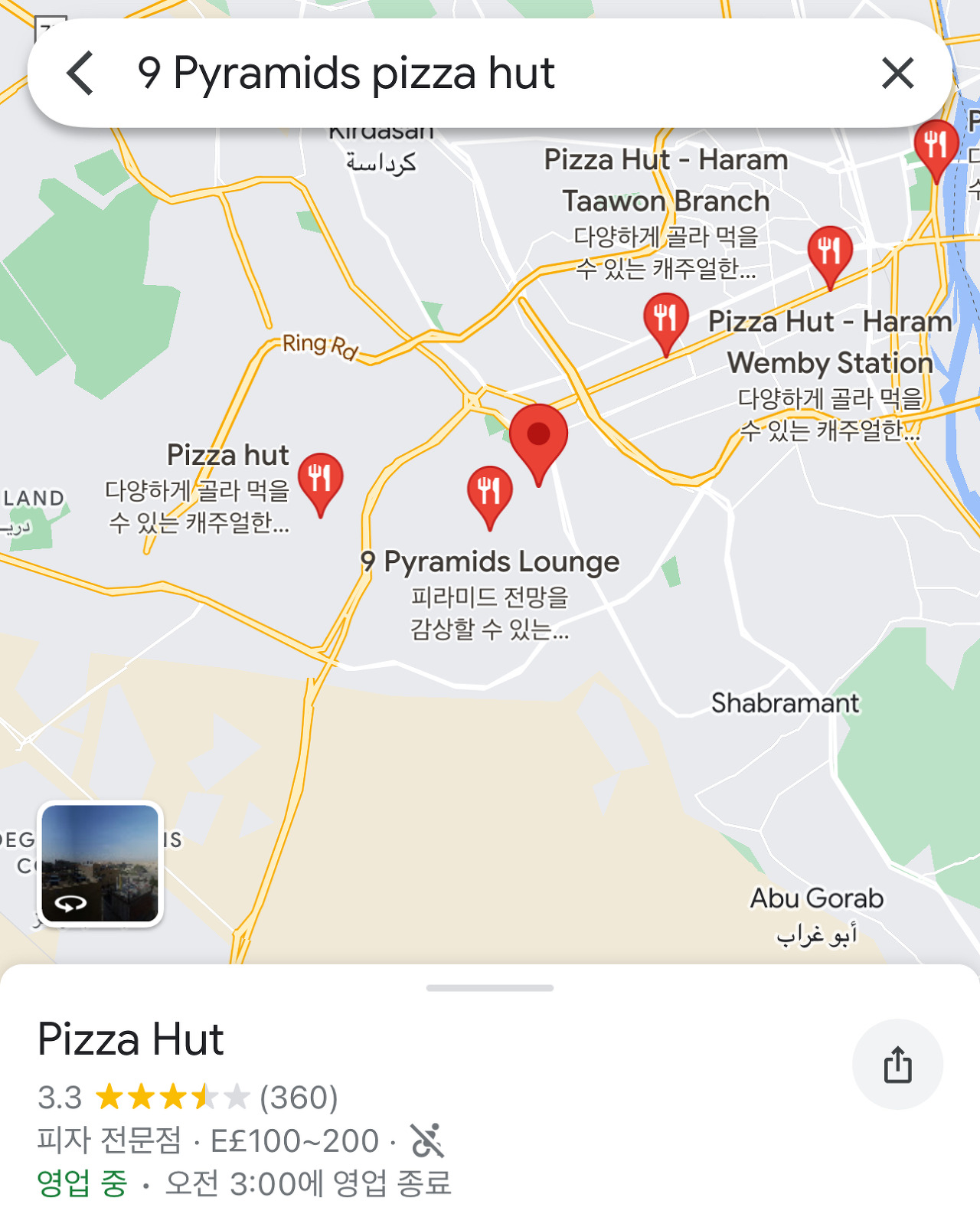Clear the search query
The image size is (980, 1227).
tap(897, 74)
